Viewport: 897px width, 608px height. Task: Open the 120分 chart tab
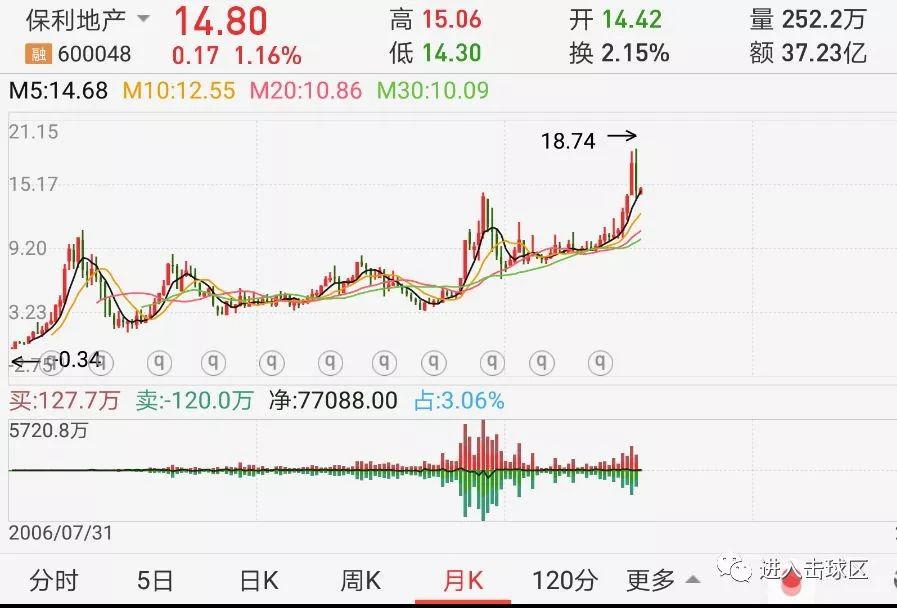(x=565, y=579)
